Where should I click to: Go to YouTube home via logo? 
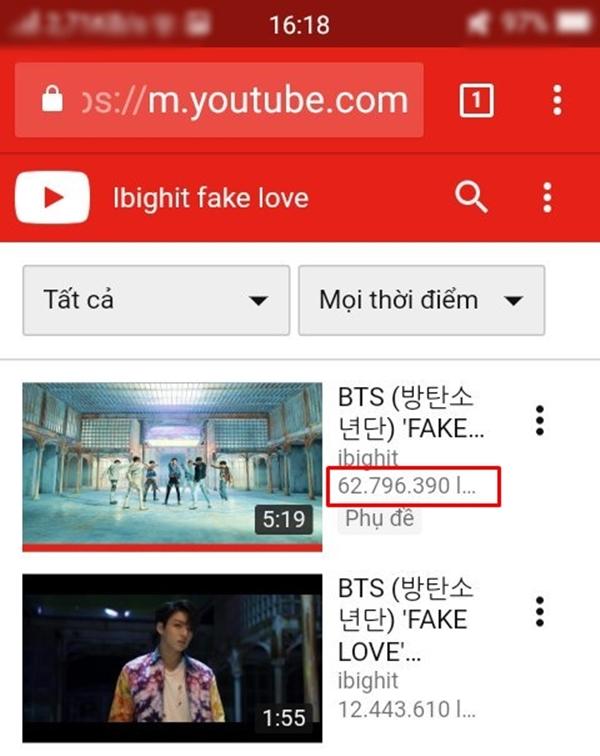(x=52, y=197)
